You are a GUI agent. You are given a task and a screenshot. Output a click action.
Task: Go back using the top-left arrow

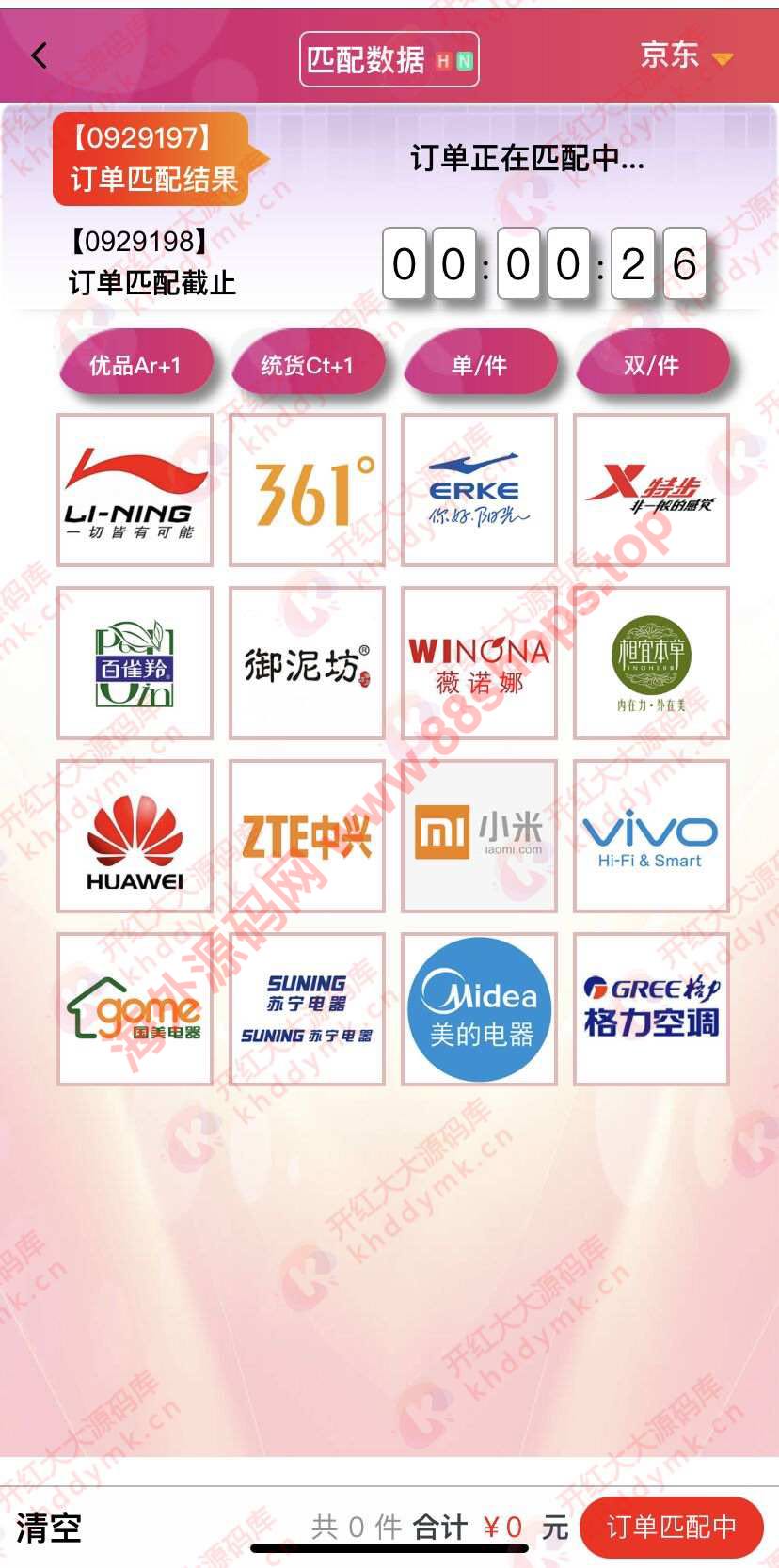[40, 55]
